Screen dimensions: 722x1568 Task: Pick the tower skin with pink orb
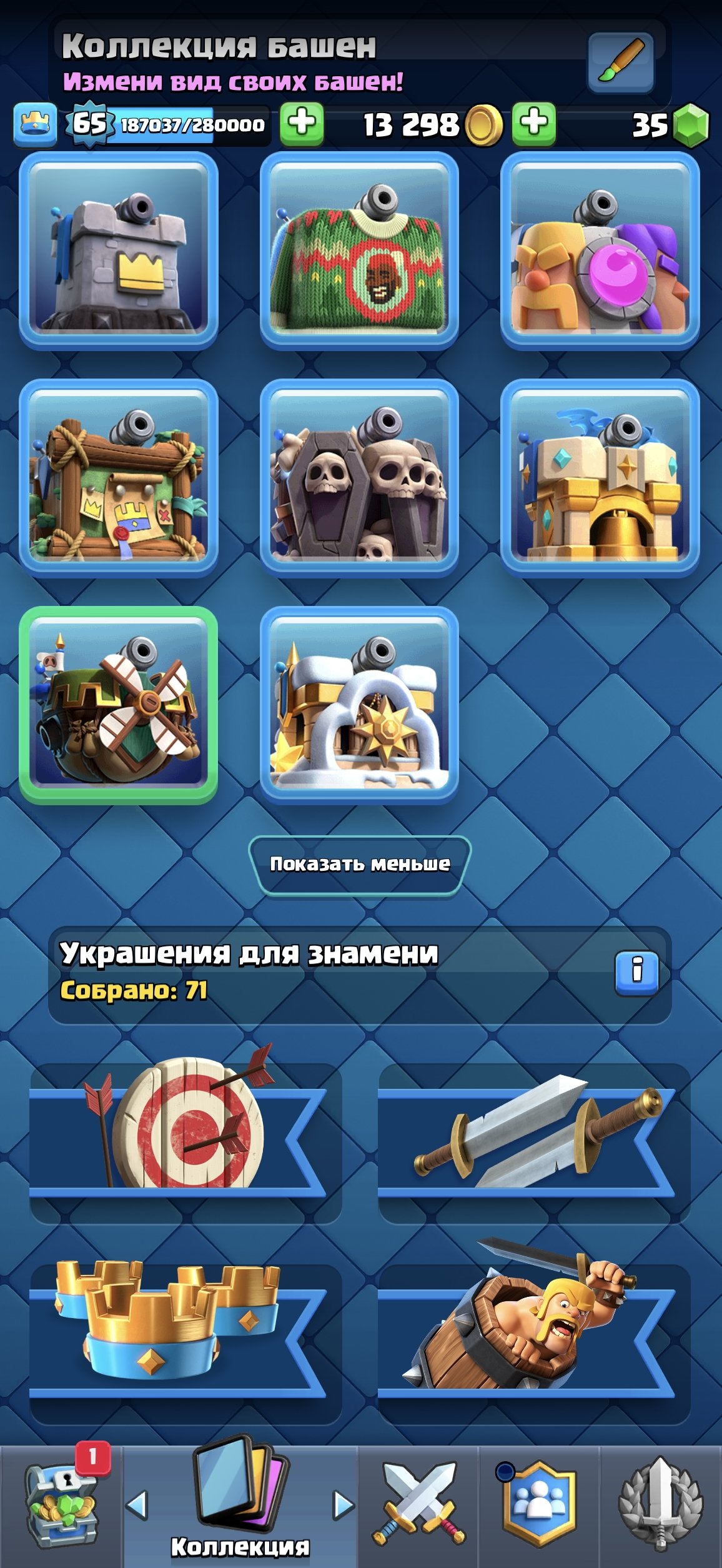[x=600, y=251]
